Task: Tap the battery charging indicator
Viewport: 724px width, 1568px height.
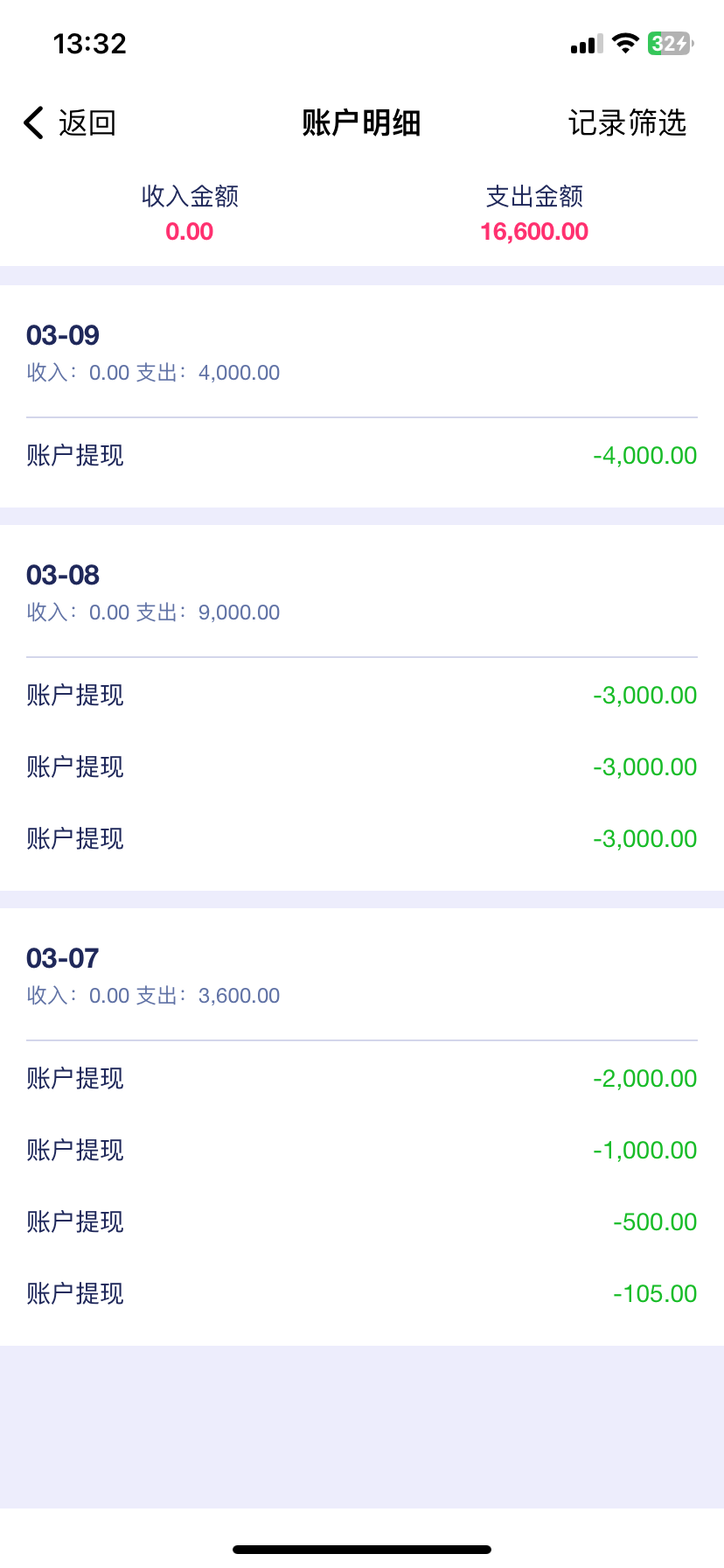Action: [x=666, y=42]
